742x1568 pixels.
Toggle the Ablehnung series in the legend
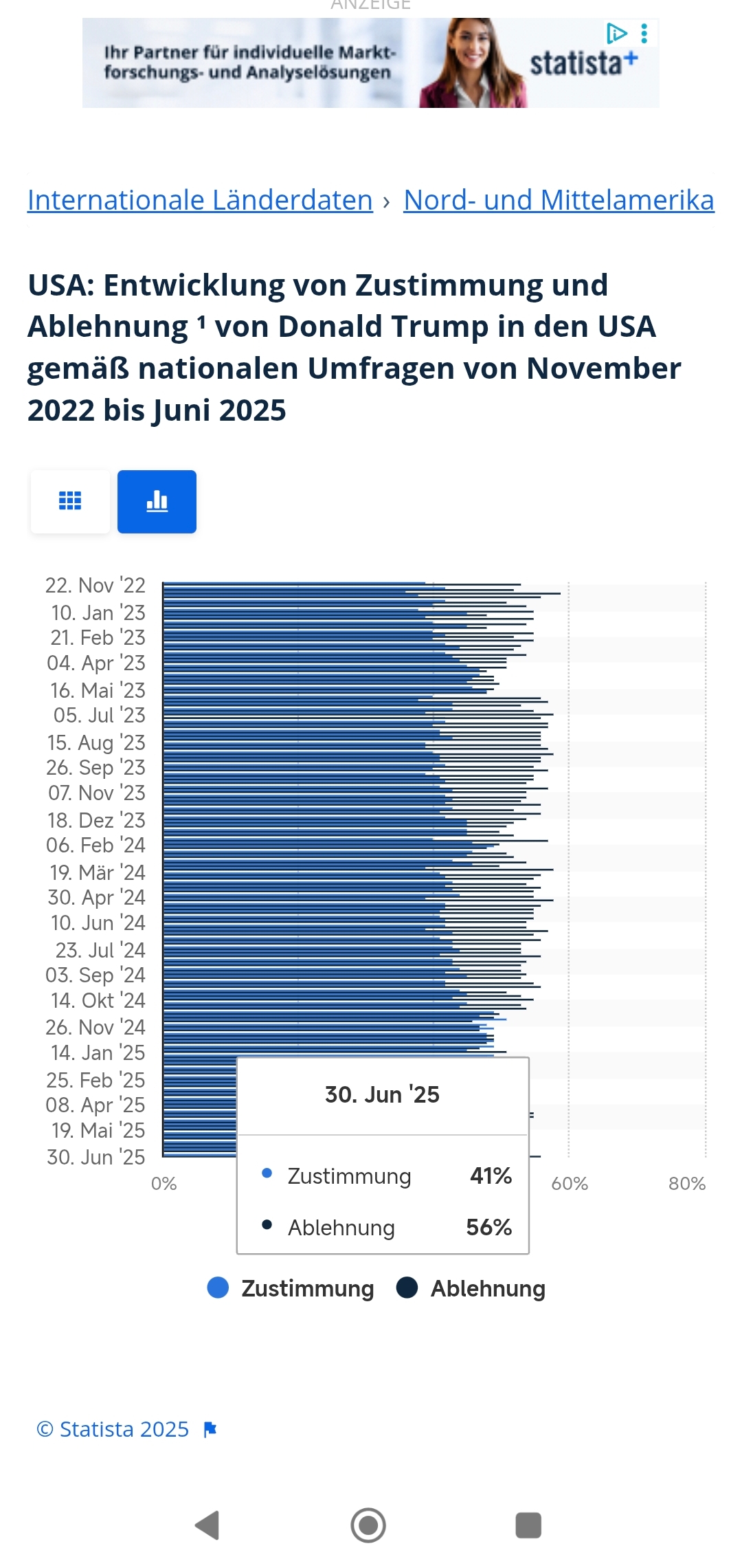(x=471, y=1288)
